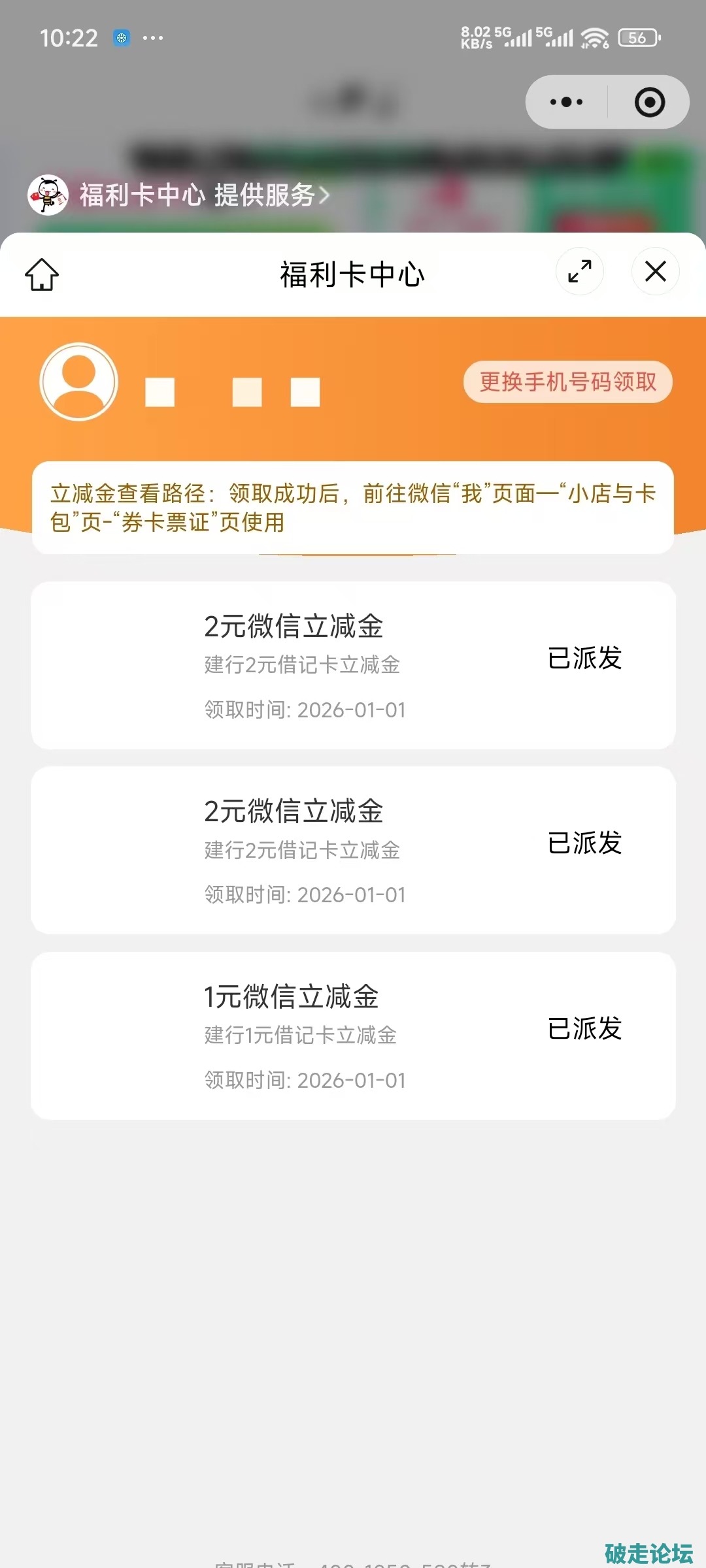Tap the mini program close circle icon
Screen dimensions: 706x1568
click(x=650, y=102)
